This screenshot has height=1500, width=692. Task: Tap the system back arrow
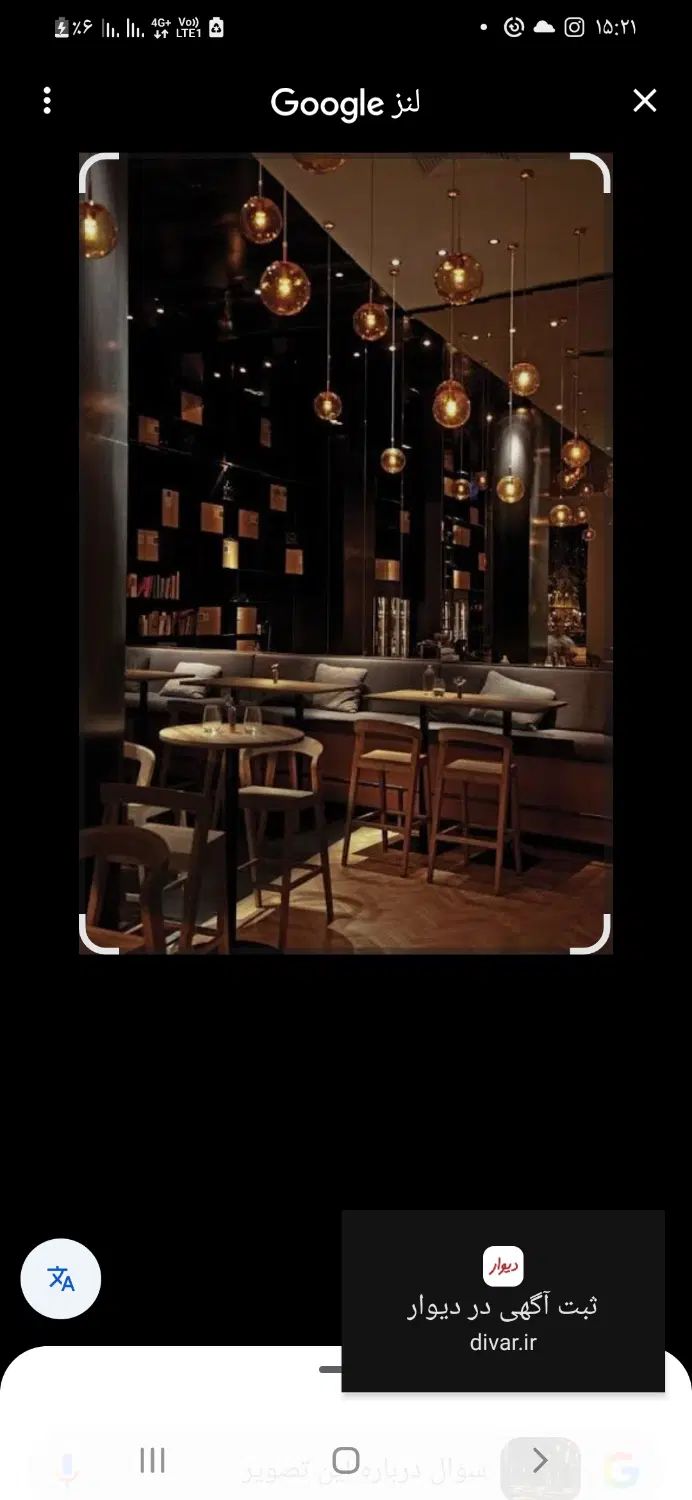(x=540, y=1460)
